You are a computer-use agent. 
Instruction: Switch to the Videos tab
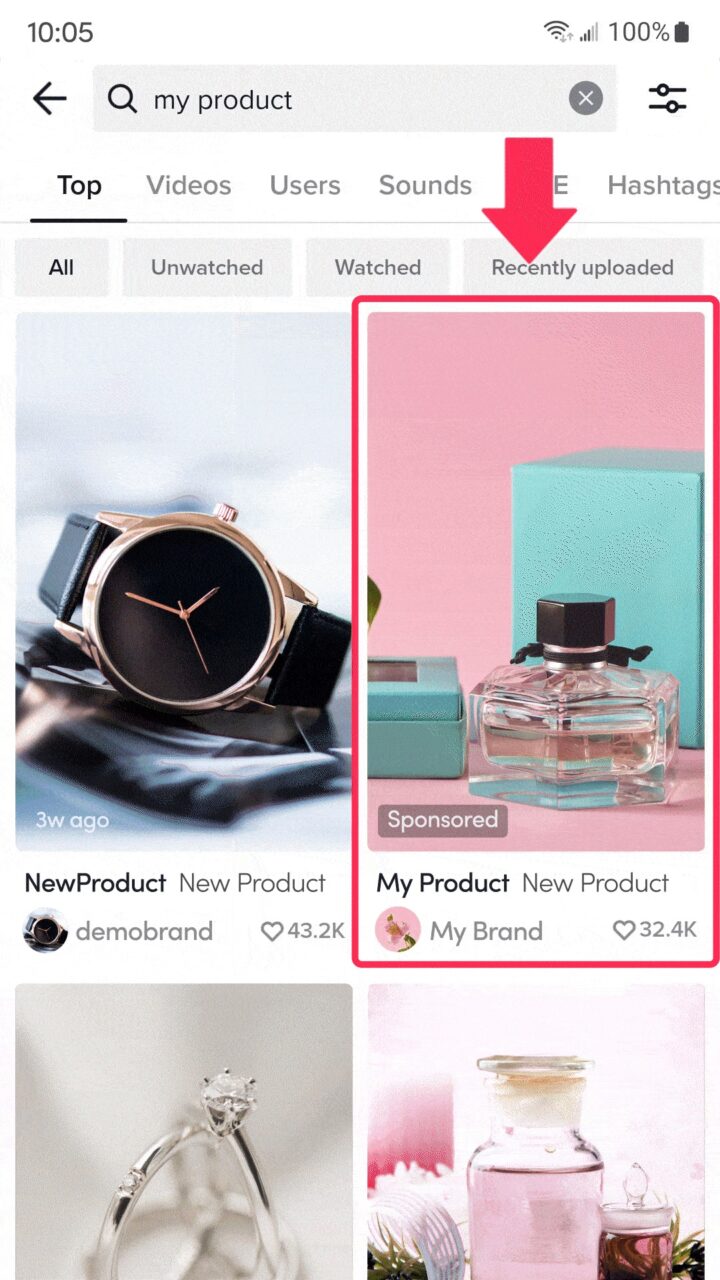coord(189,185)
